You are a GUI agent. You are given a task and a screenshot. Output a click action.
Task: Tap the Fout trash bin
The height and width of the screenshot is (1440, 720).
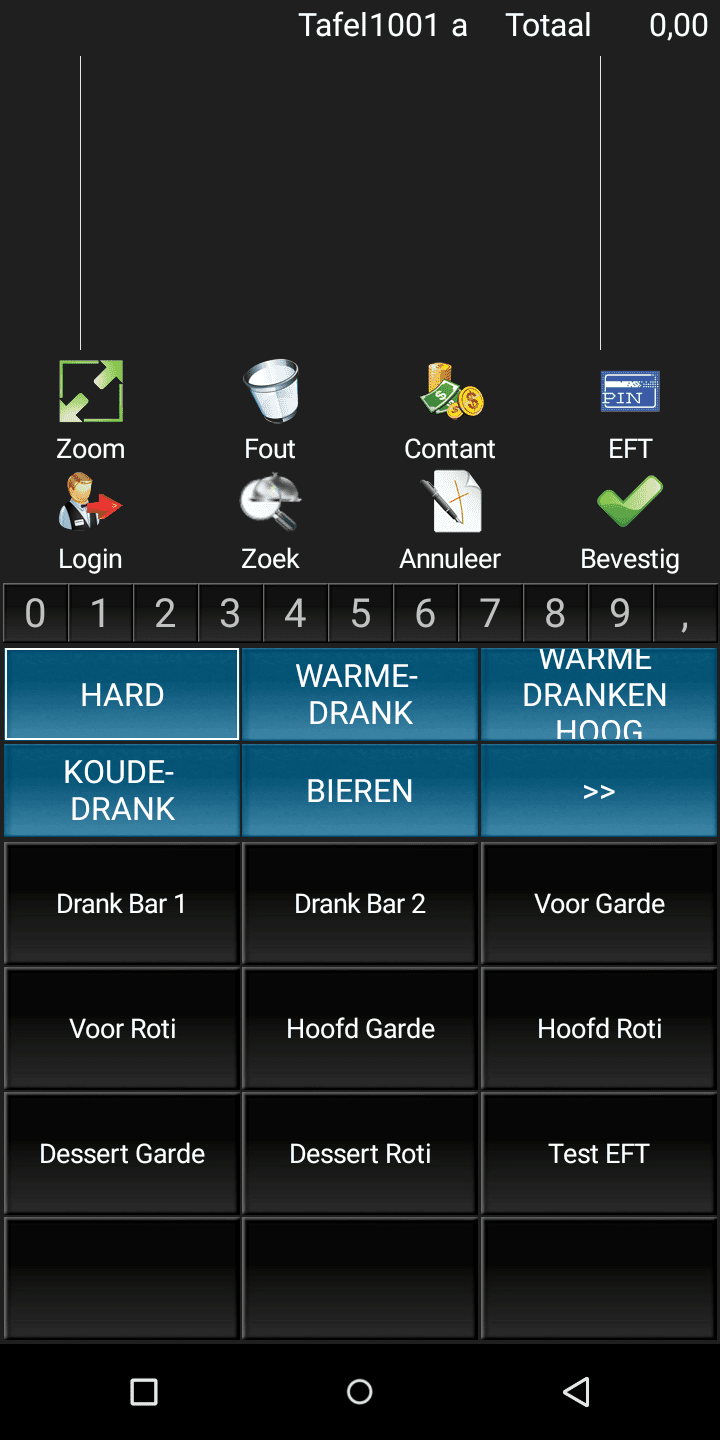coord(270,393)
